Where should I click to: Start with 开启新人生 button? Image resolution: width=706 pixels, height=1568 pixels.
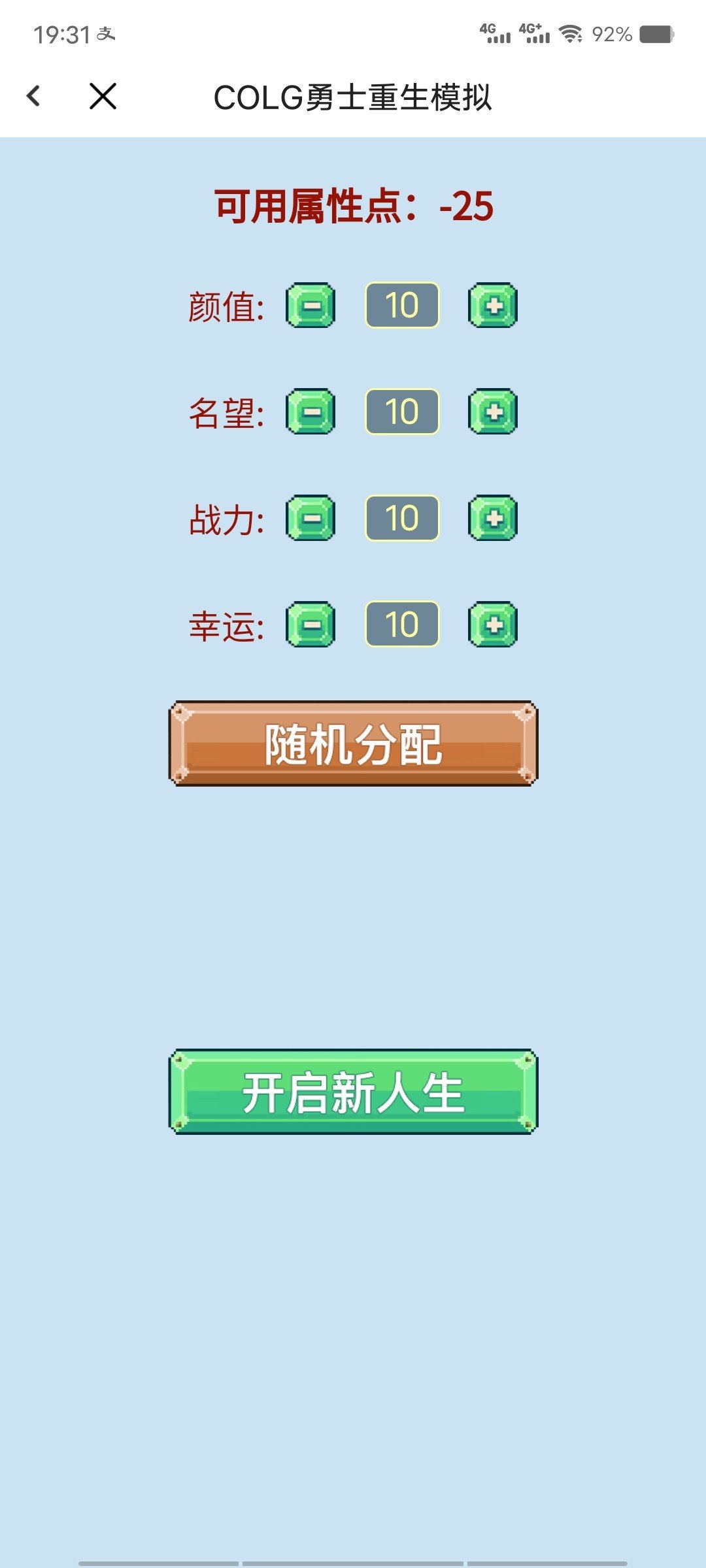pos(353,1092)
